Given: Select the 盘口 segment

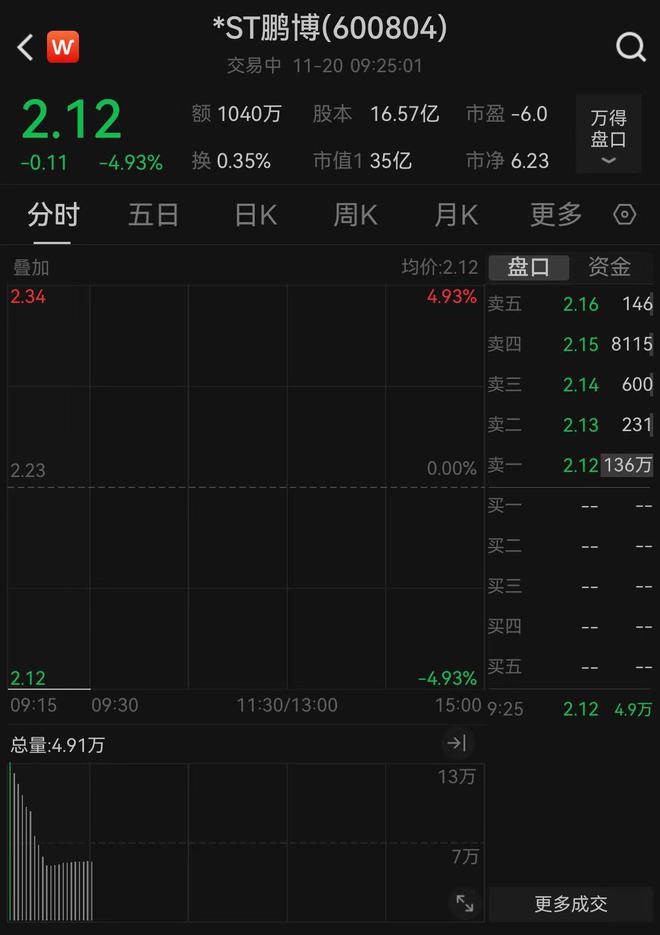Looking at the screenshot, I should pos(528,267).
